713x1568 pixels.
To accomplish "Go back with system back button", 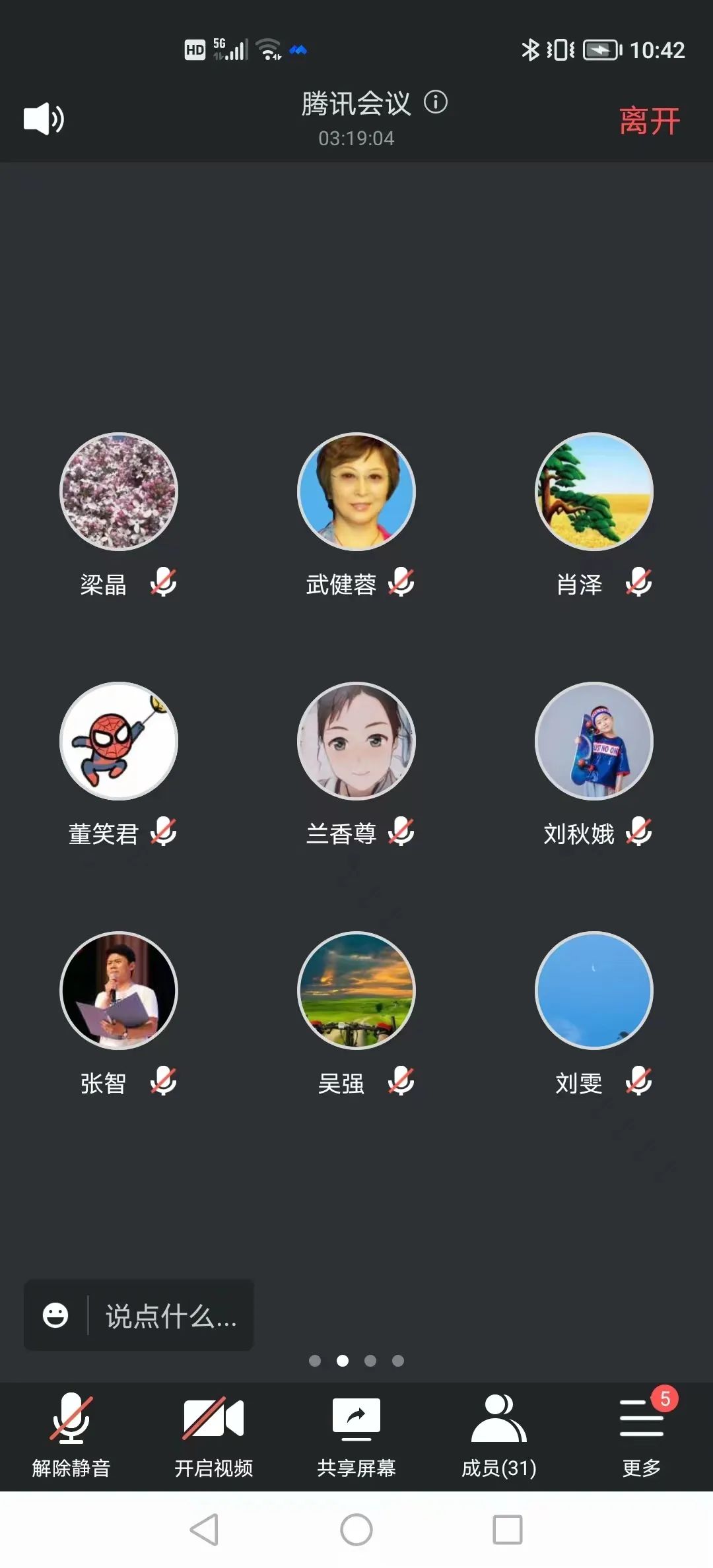I will coord(205,1529).
